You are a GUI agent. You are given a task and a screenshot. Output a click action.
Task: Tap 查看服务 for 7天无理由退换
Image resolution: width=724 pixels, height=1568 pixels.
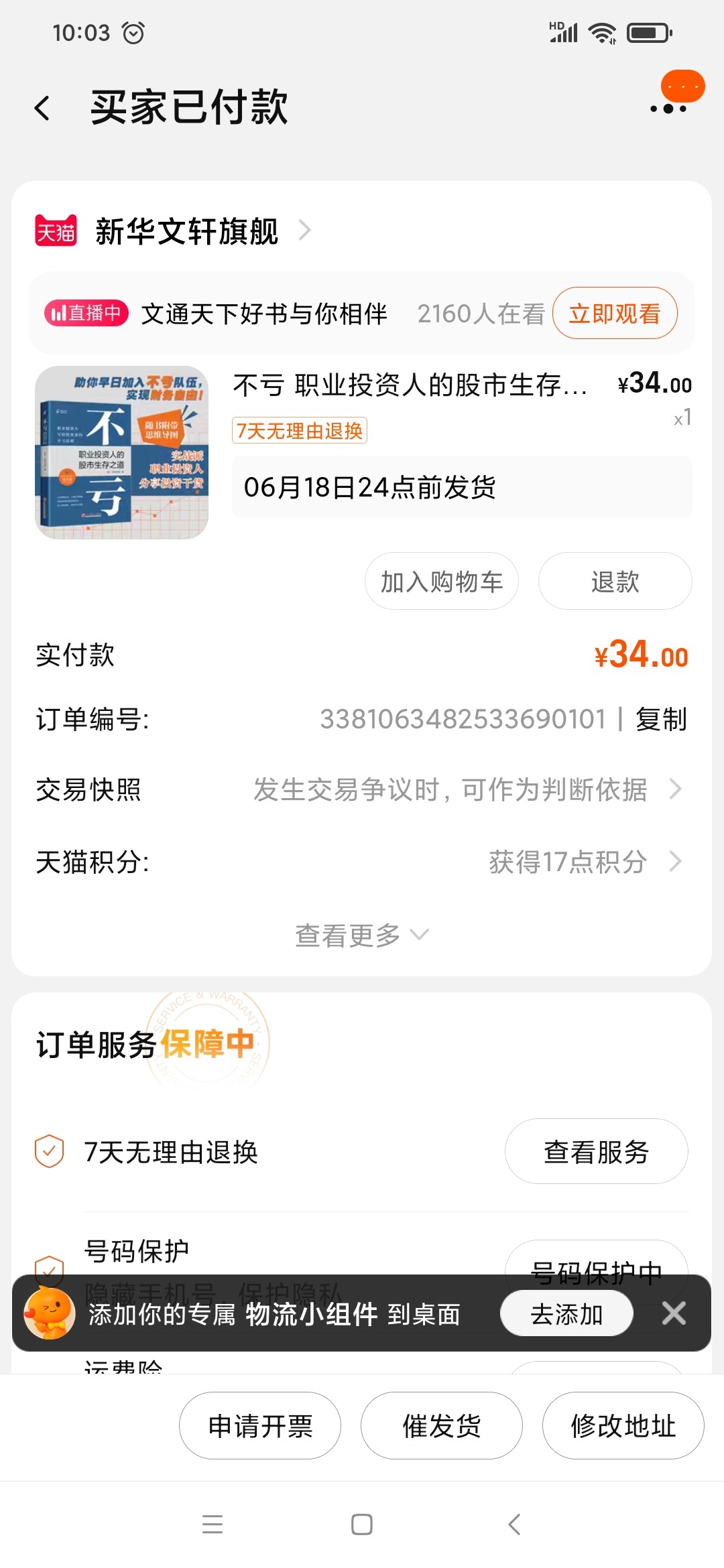596,1152
